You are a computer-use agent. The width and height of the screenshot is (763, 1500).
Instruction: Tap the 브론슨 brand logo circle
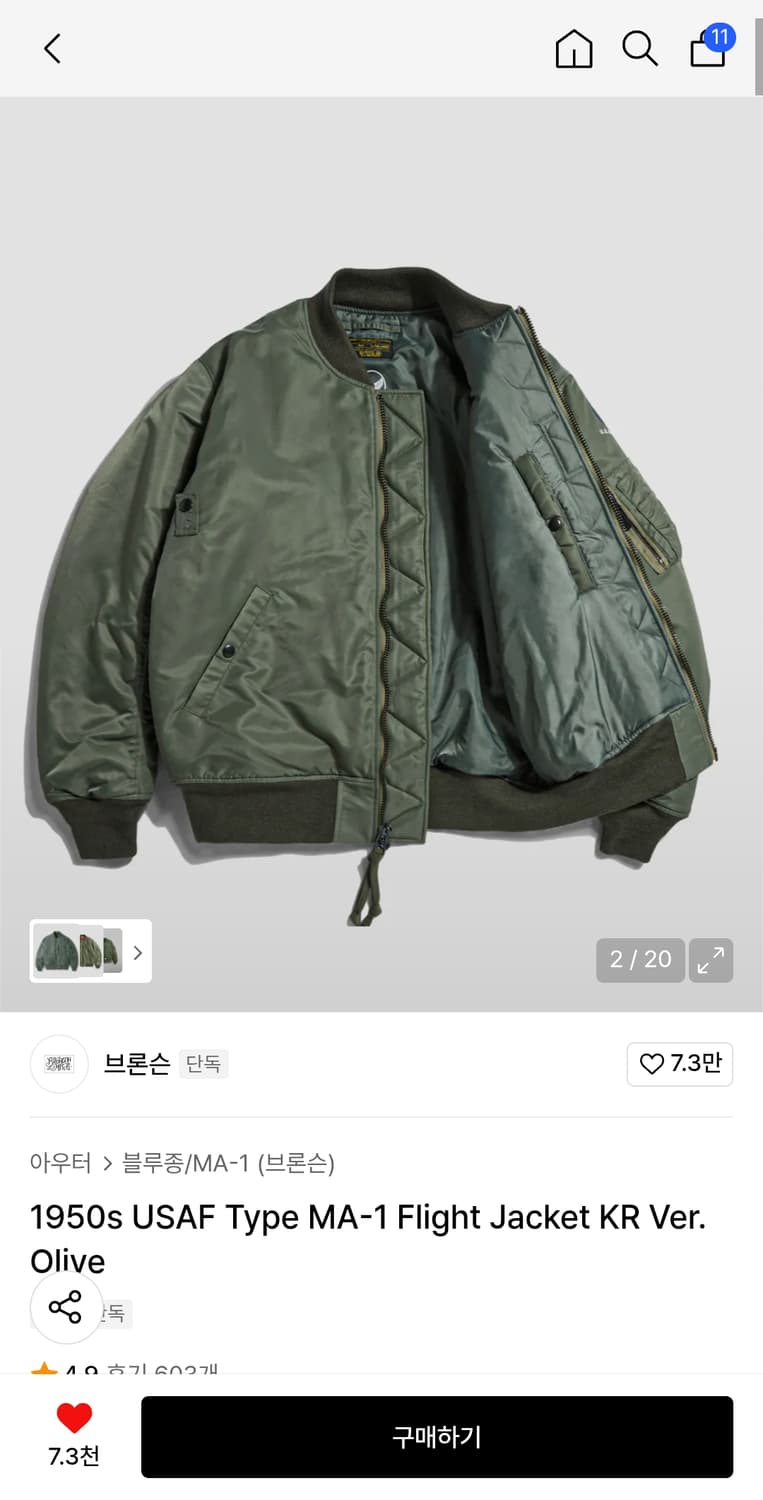point(59,1064)
